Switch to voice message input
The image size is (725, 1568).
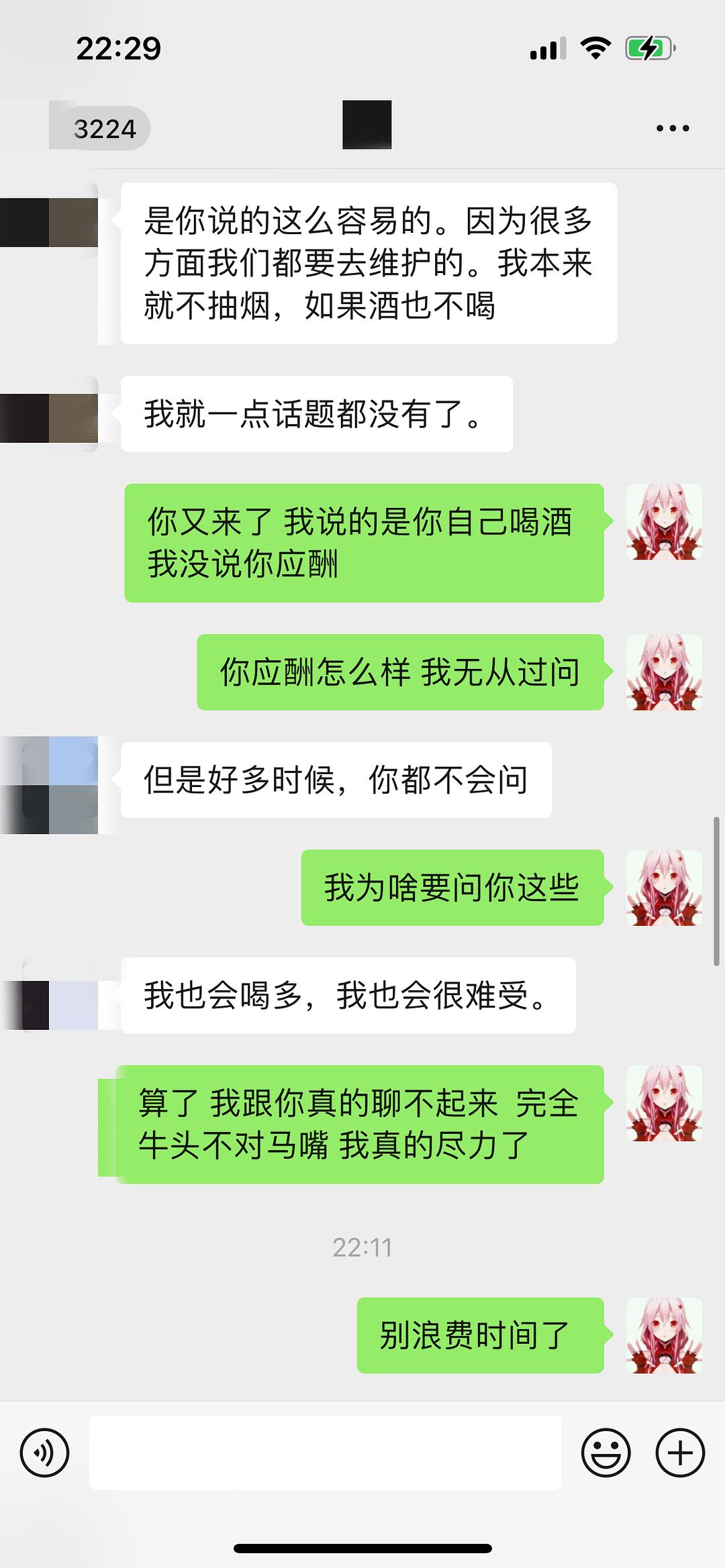(45, 1453)
